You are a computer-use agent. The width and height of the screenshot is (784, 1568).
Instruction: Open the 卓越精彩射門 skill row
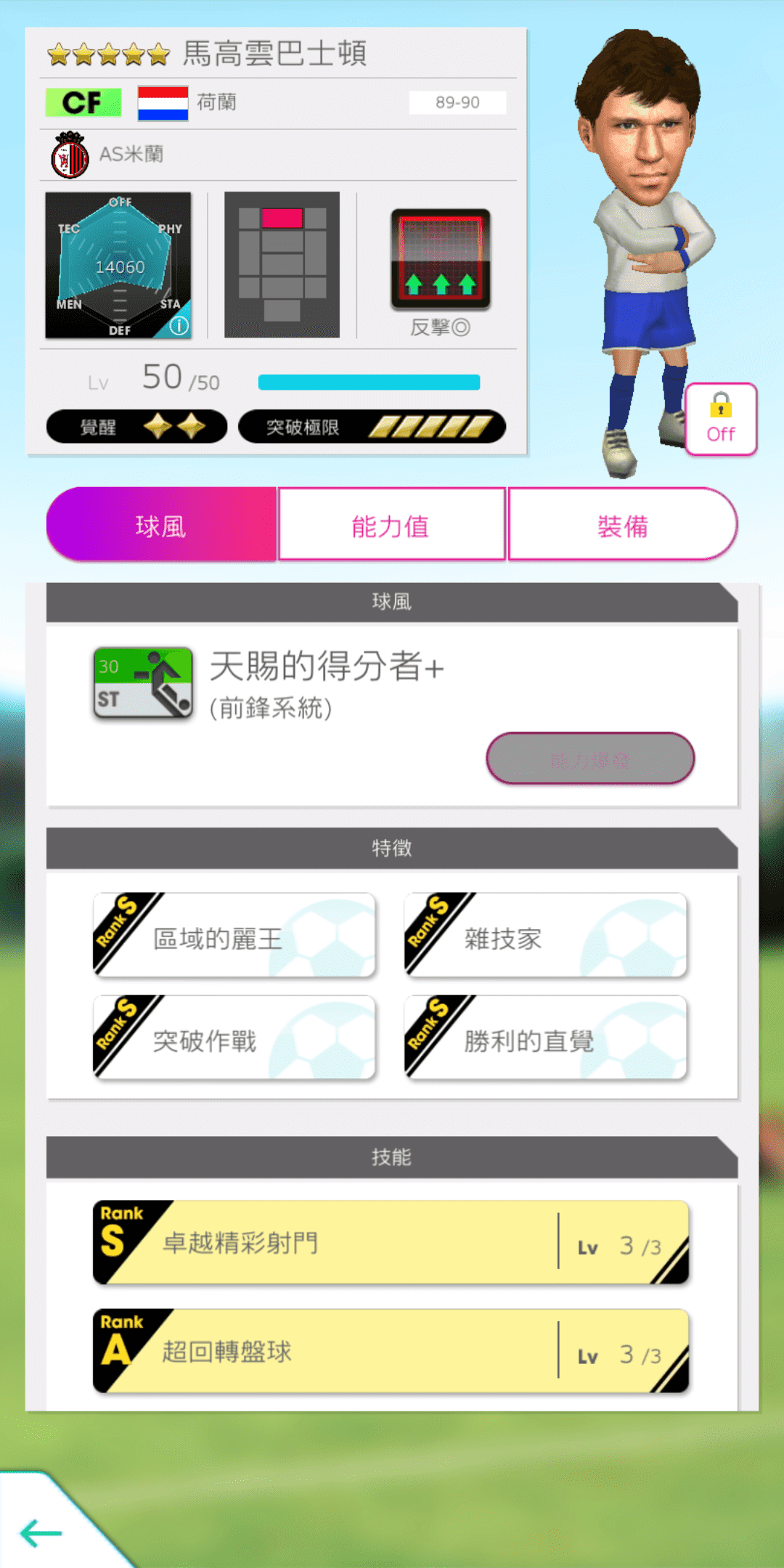point(391,1242)
